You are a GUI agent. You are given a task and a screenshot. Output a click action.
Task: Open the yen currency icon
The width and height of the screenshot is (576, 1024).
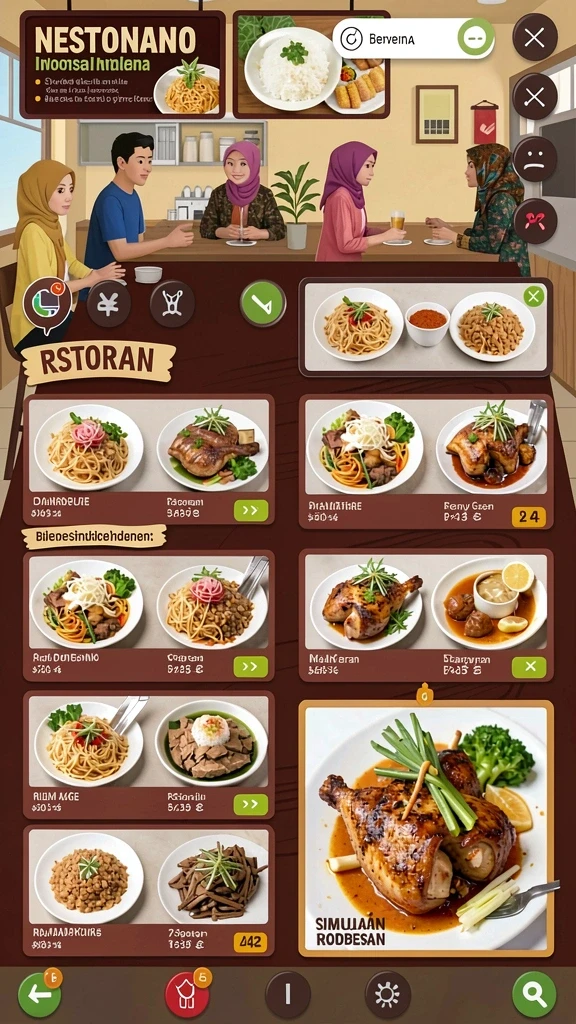[x=108, y=304]
